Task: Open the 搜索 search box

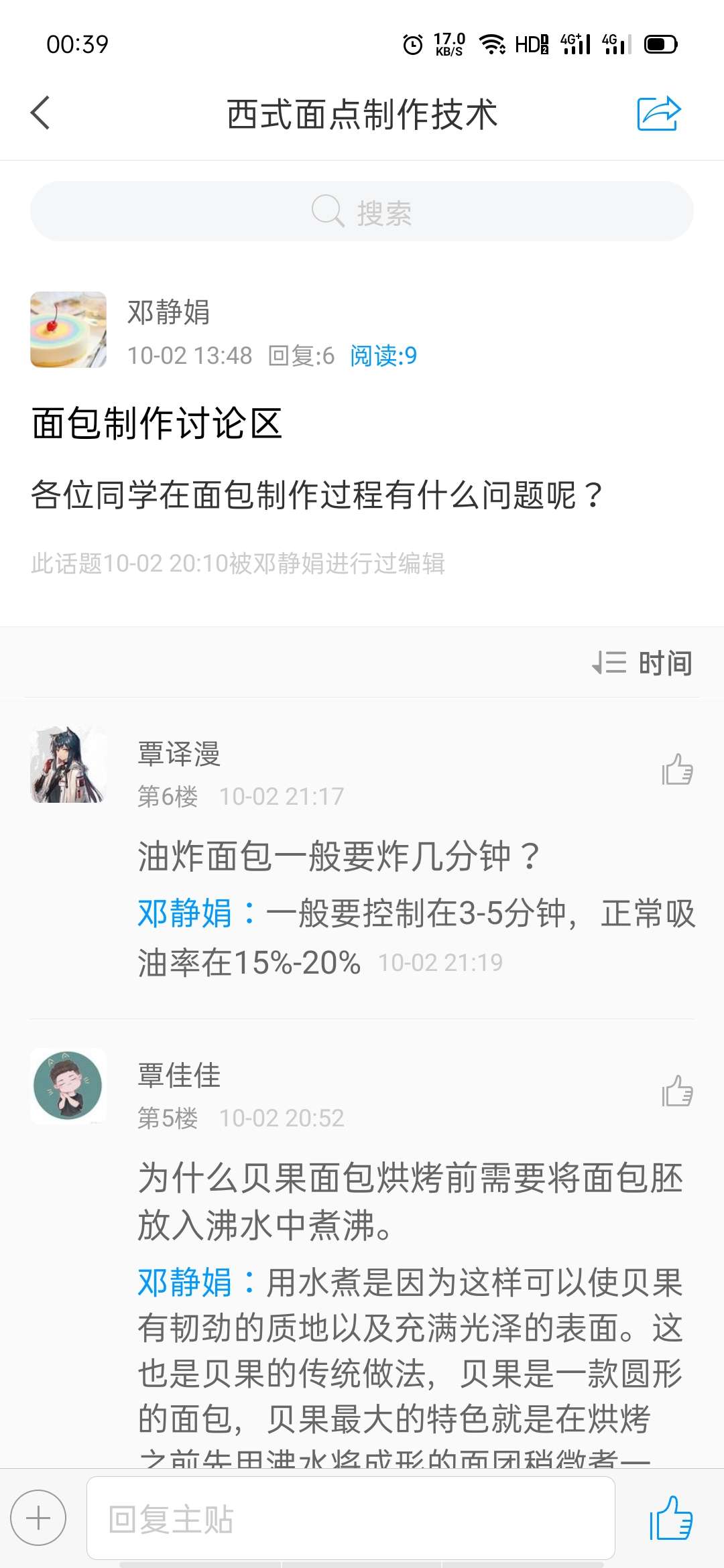Action: pyautogui.click(x=362, y=212)
